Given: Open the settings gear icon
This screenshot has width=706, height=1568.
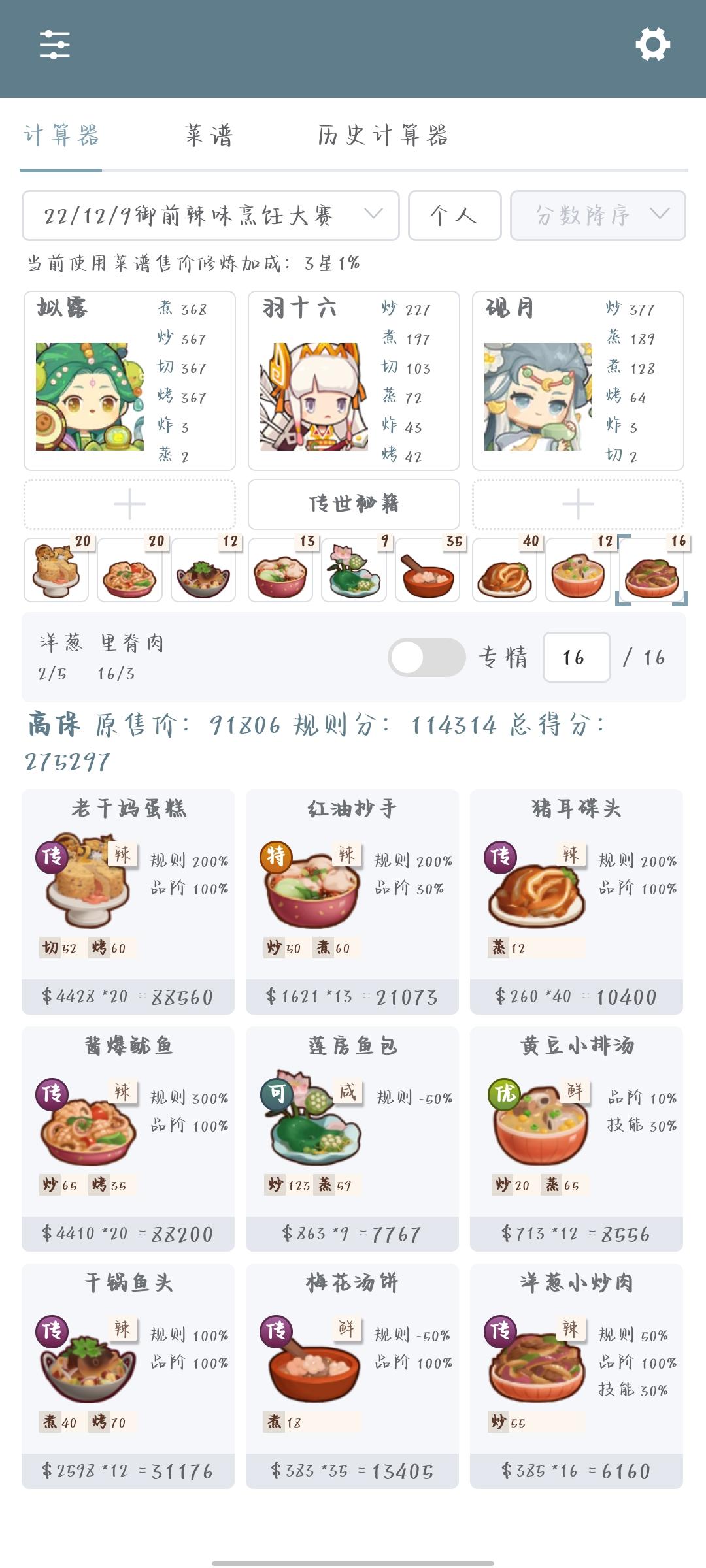Looking at the screenshot, I should pyautogui.click(x=651, y=44).
